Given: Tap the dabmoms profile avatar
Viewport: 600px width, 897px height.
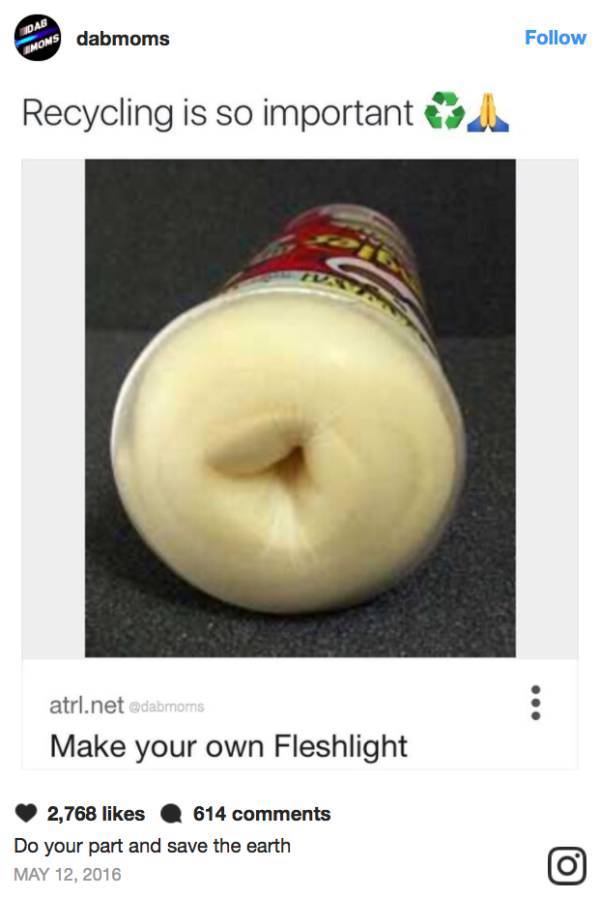Looking at the screenshot, I should [36, 36].
